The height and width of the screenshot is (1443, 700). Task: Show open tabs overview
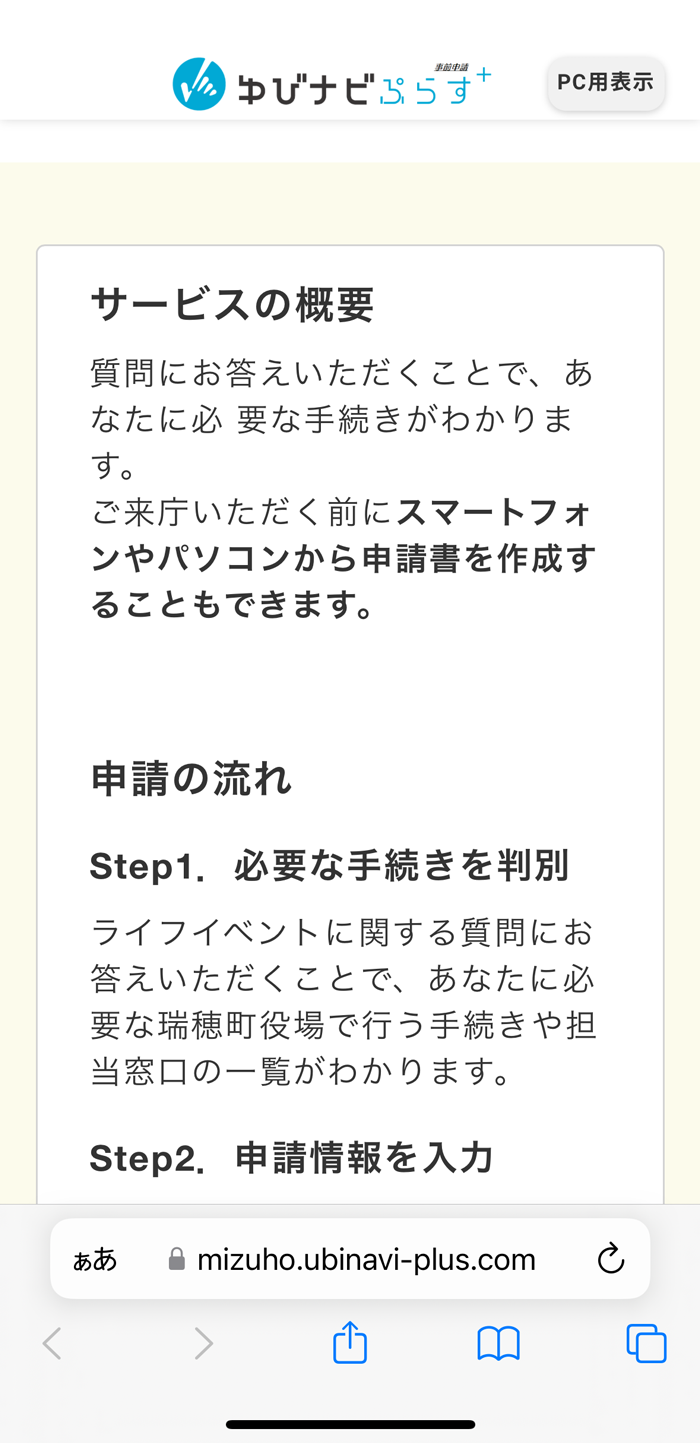(x=646, y=1343)
